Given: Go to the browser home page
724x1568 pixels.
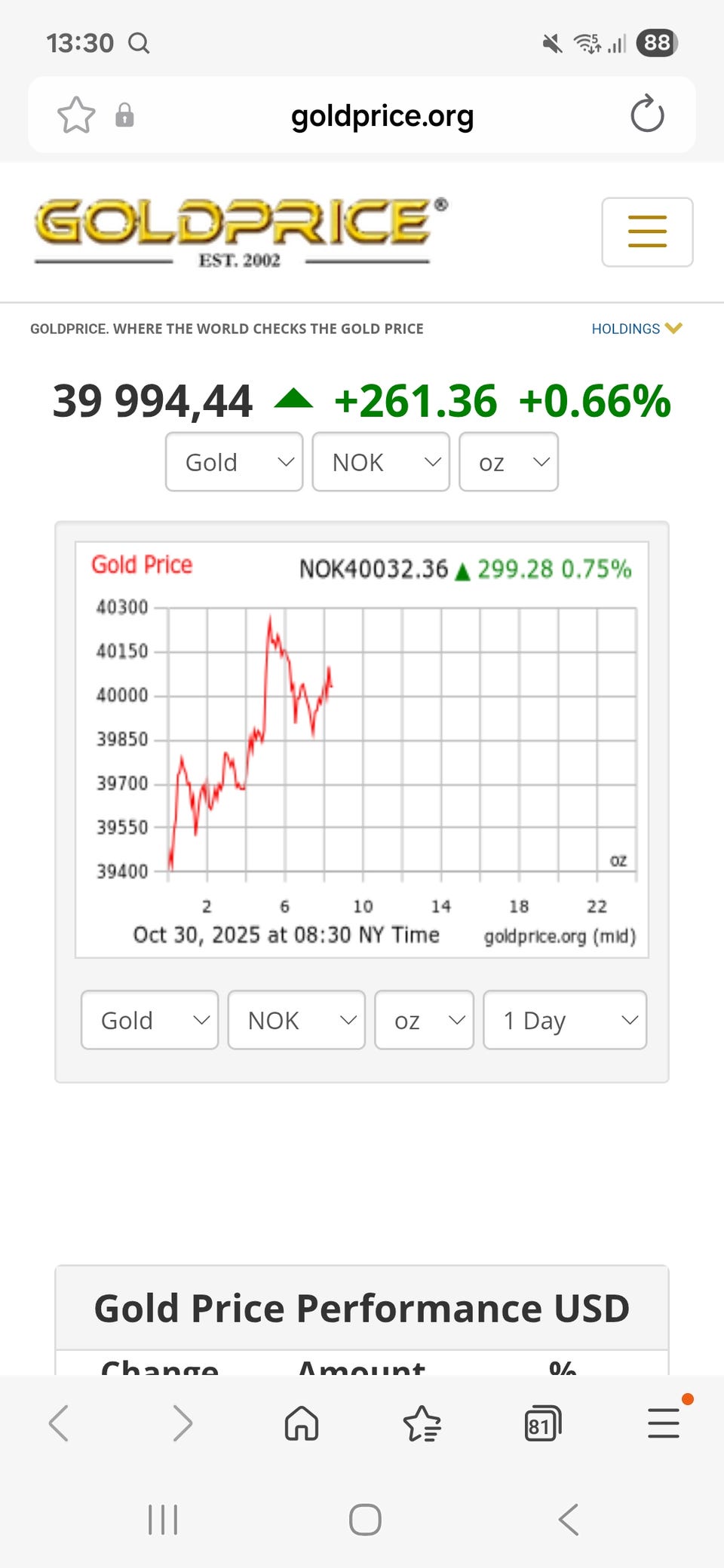Looking at the screenshot, I should click(302, 1423).
